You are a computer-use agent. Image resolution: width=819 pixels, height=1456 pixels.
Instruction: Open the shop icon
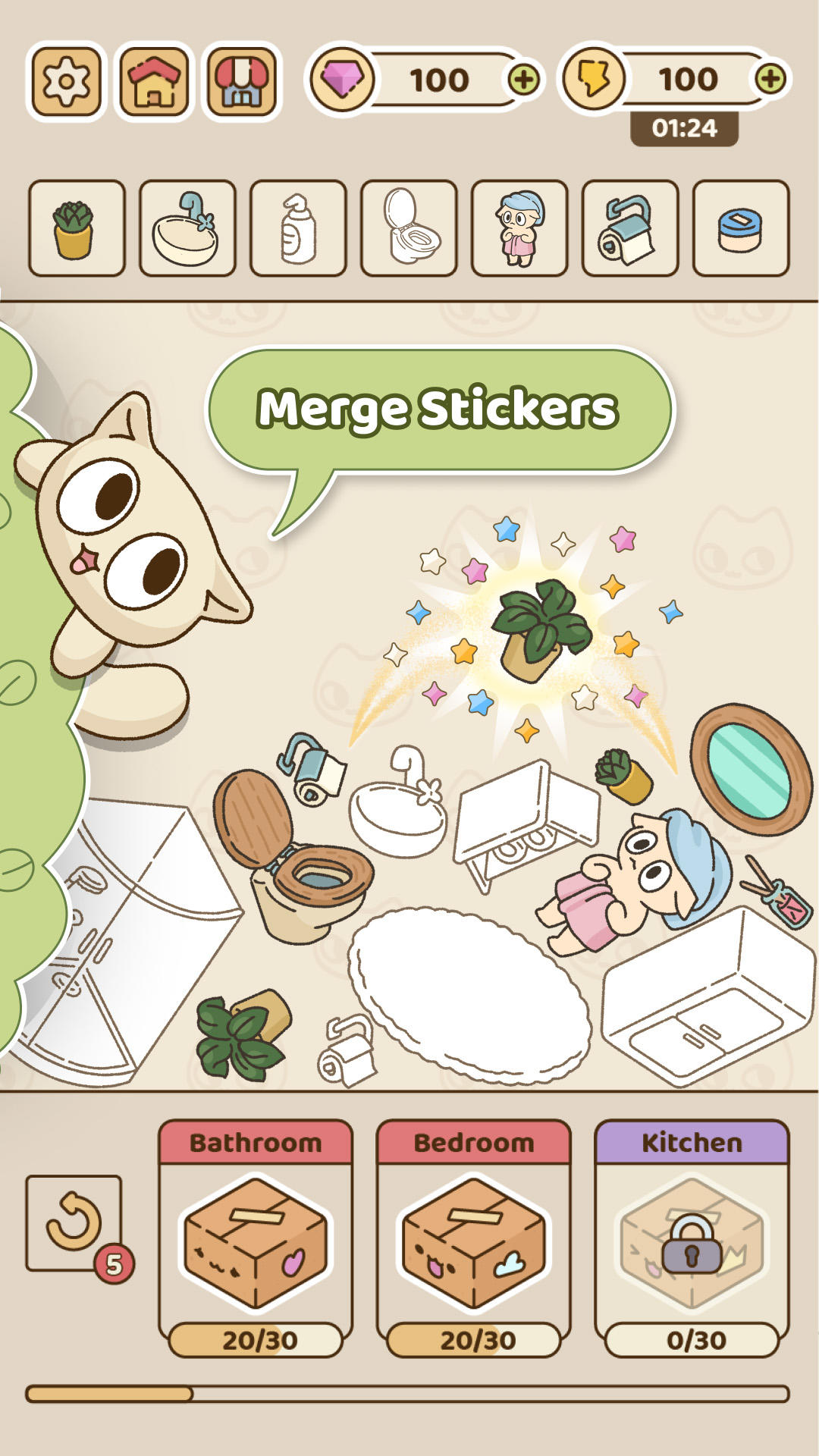(x=242, y=81)
